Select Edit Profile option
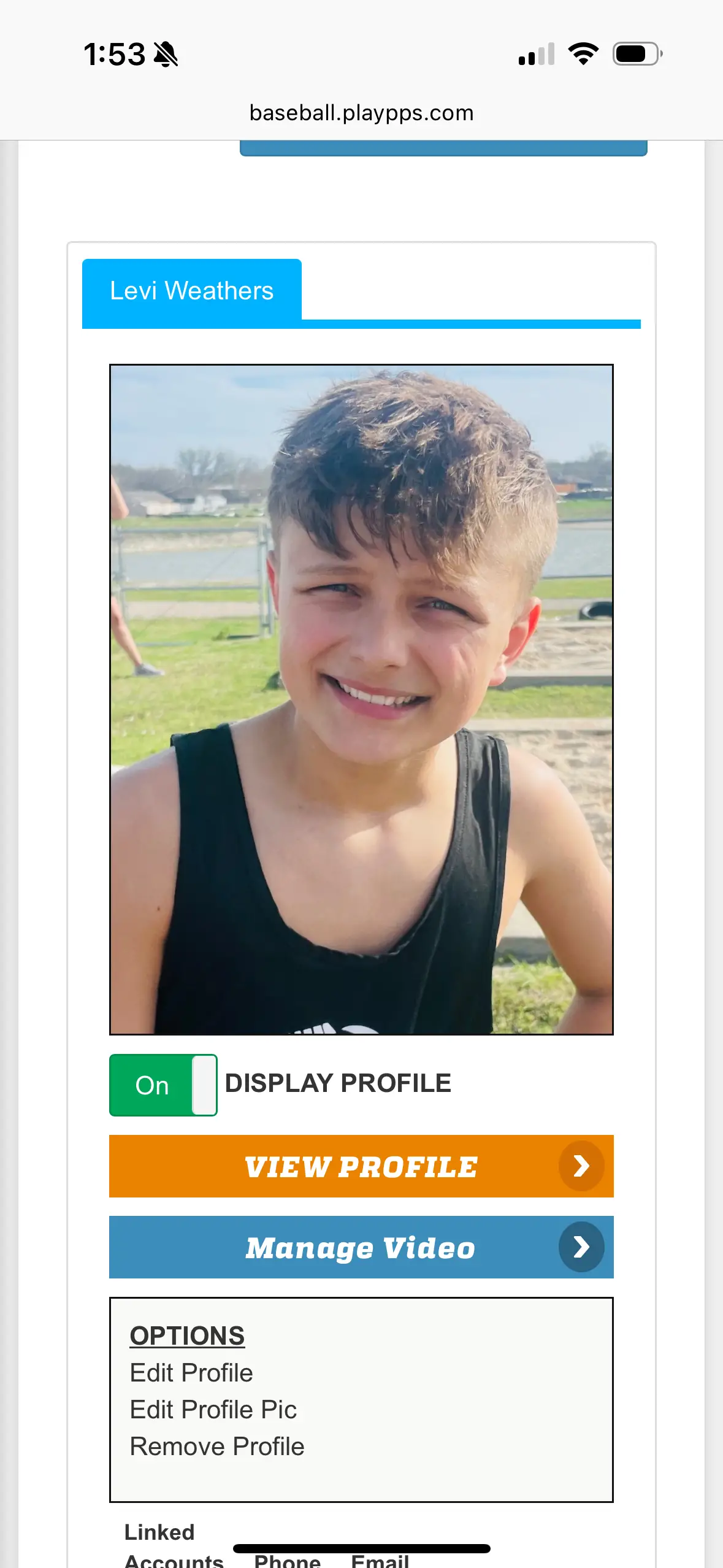This screenshot has width=723, height=1568. [x=191, y=1373]
